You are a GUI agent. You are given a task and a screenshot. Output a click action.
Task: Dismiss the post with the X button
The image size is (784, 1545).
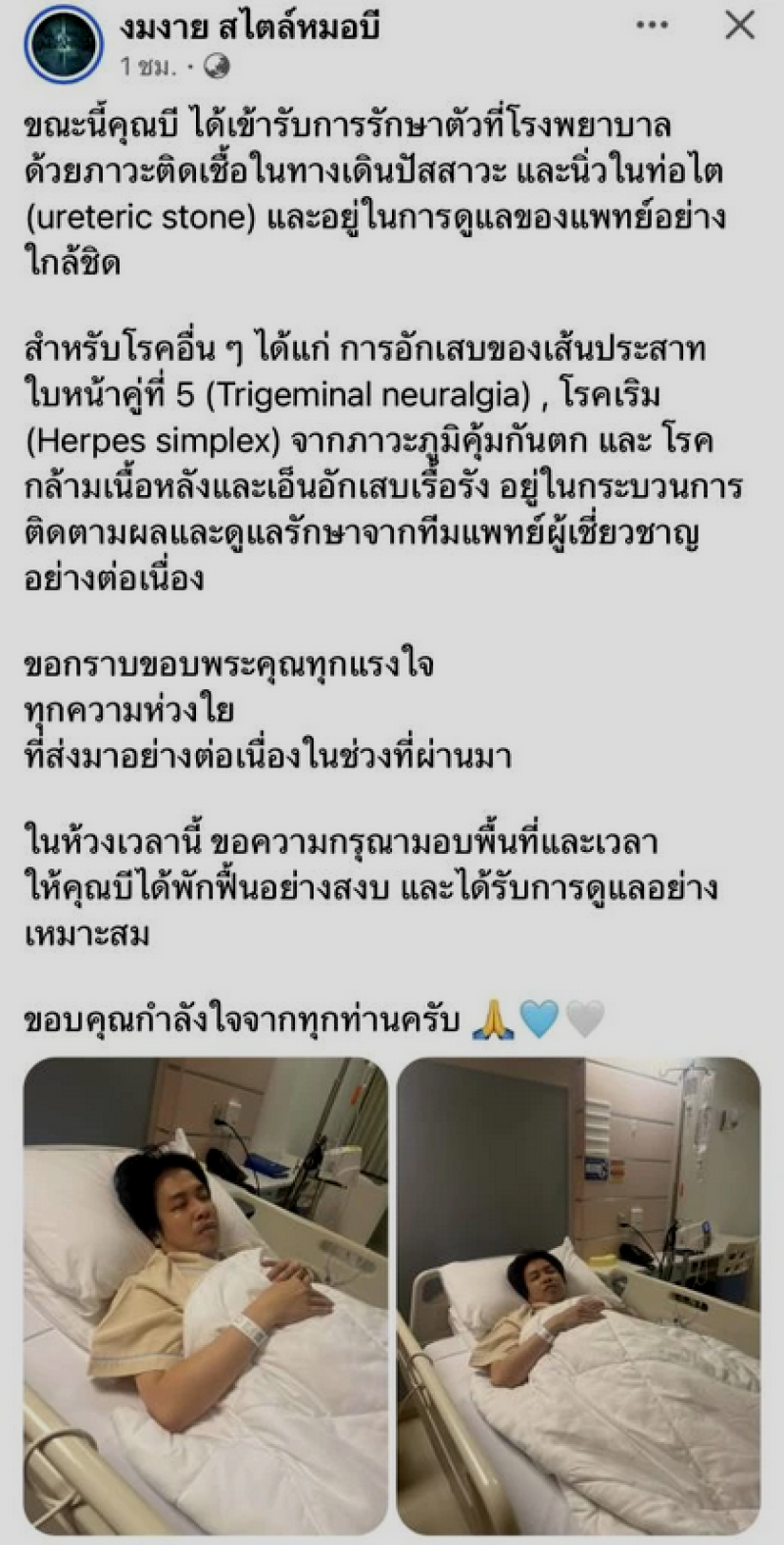[740, 25]
